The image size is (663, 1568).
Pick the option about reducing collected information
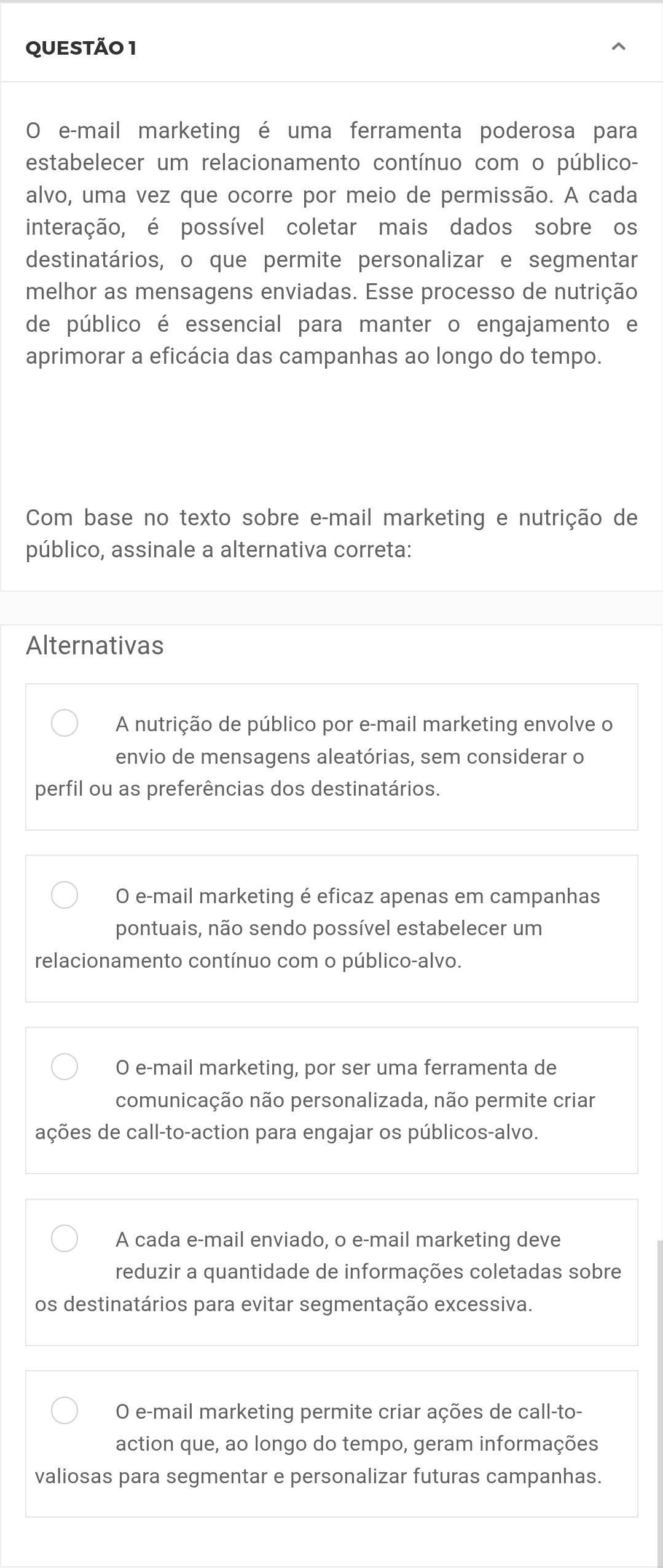65,1239
